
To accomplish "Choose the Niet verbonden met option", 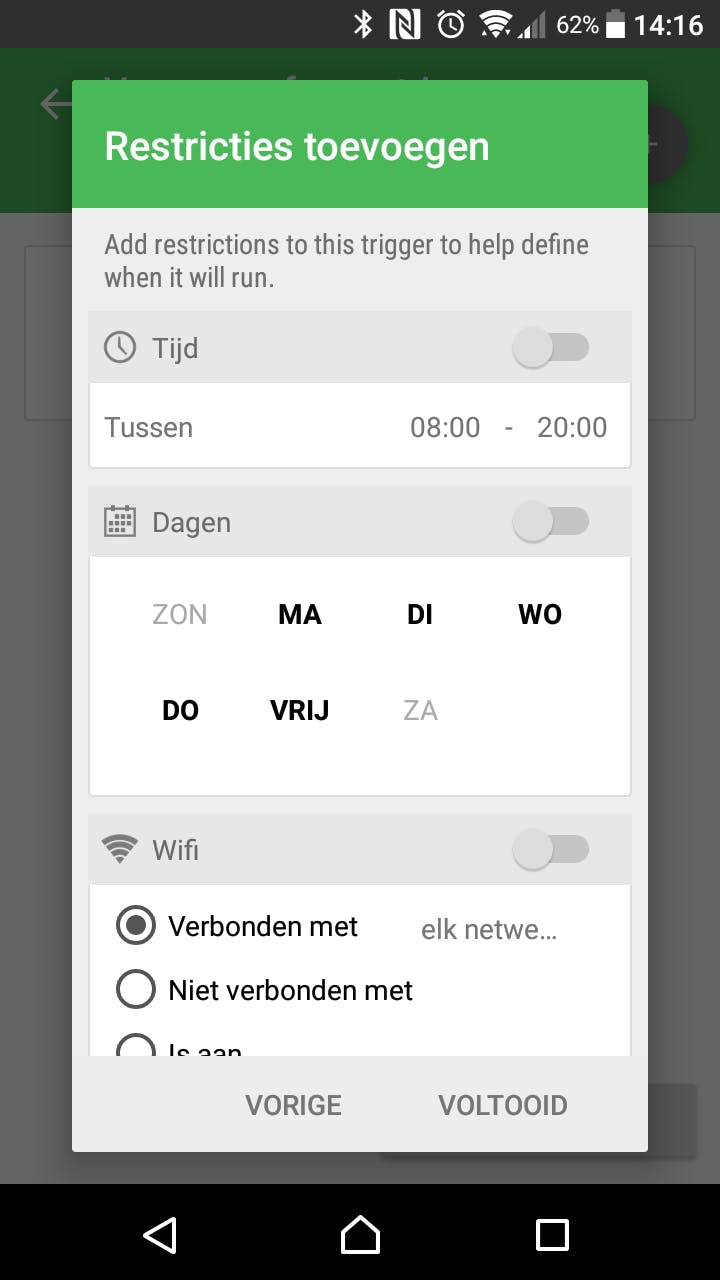I will pyautogui.click(x=136, y=990).
